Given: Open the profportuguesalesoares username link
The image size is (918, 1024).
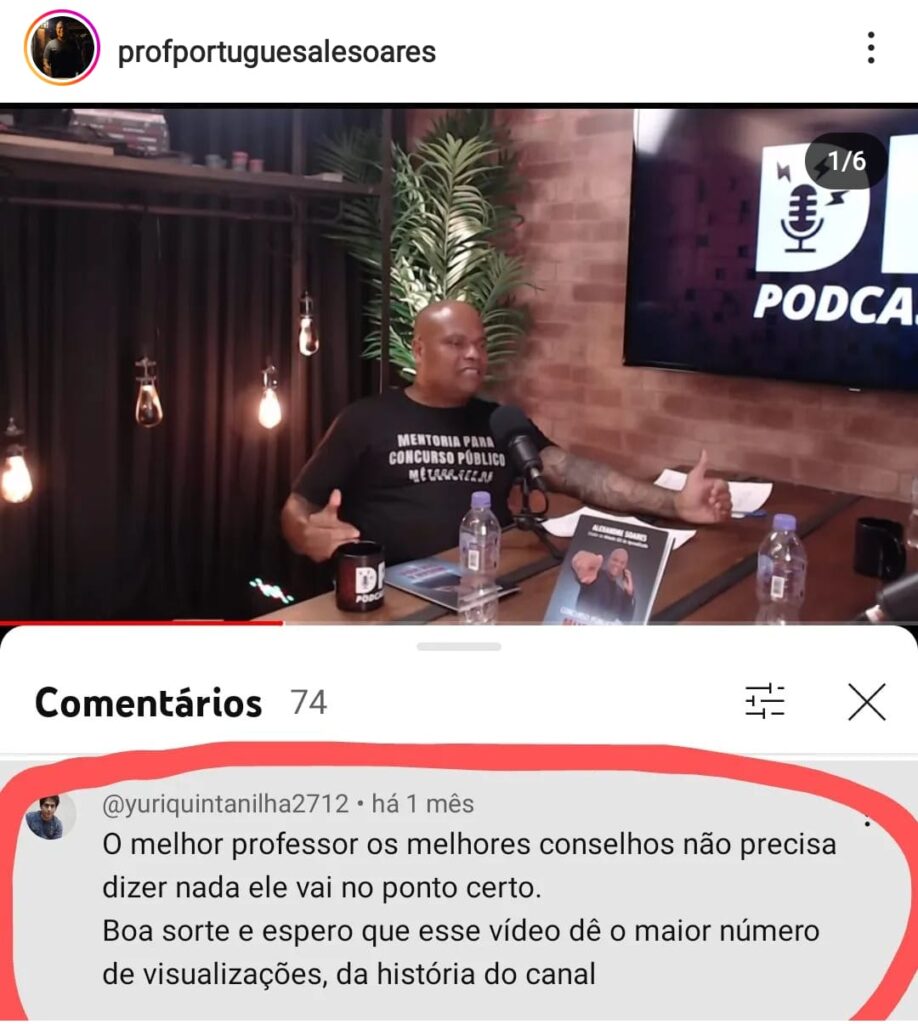Looking at the screenshot, I should coord(277,50).
